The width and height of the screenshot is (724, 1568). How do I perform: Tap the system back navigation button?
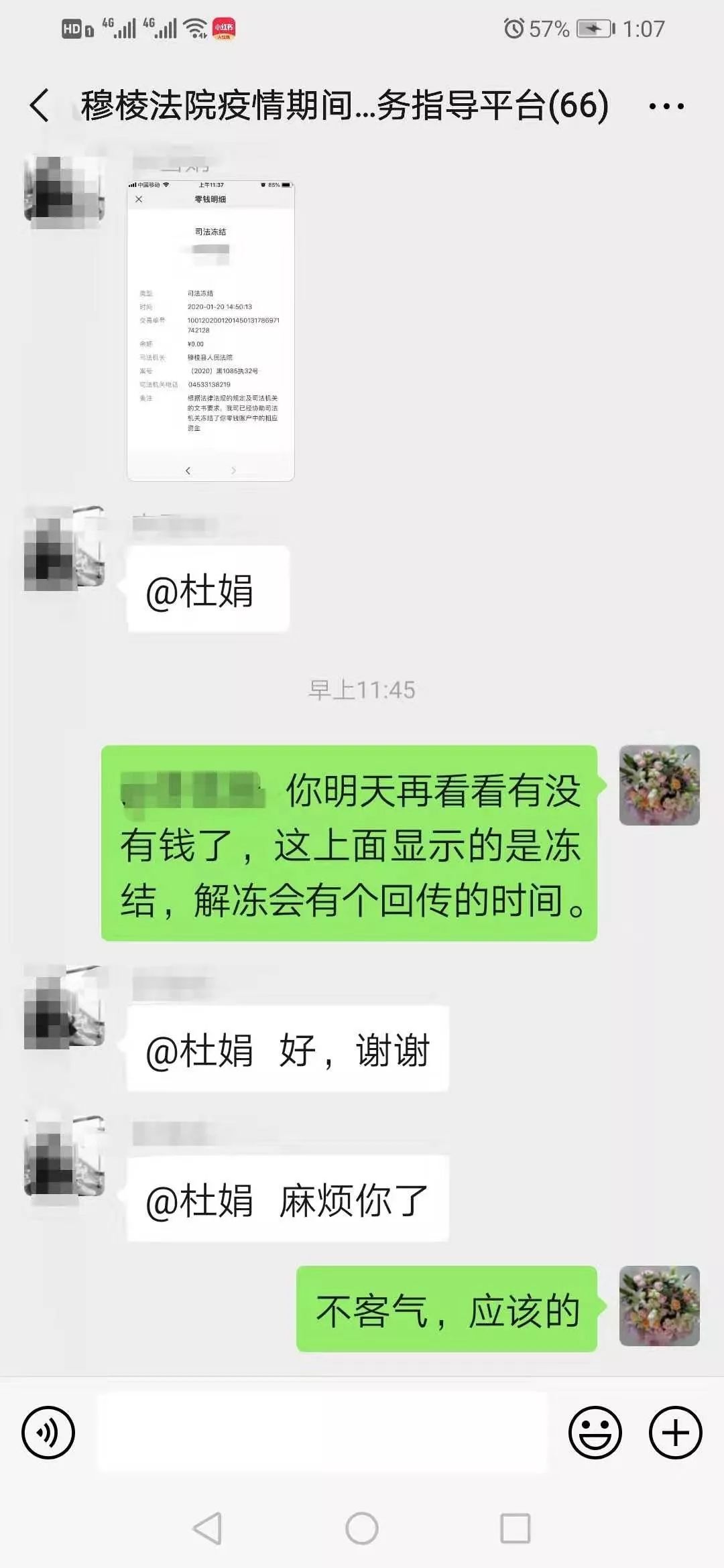pyautogui.click(x=207, y=1528)
